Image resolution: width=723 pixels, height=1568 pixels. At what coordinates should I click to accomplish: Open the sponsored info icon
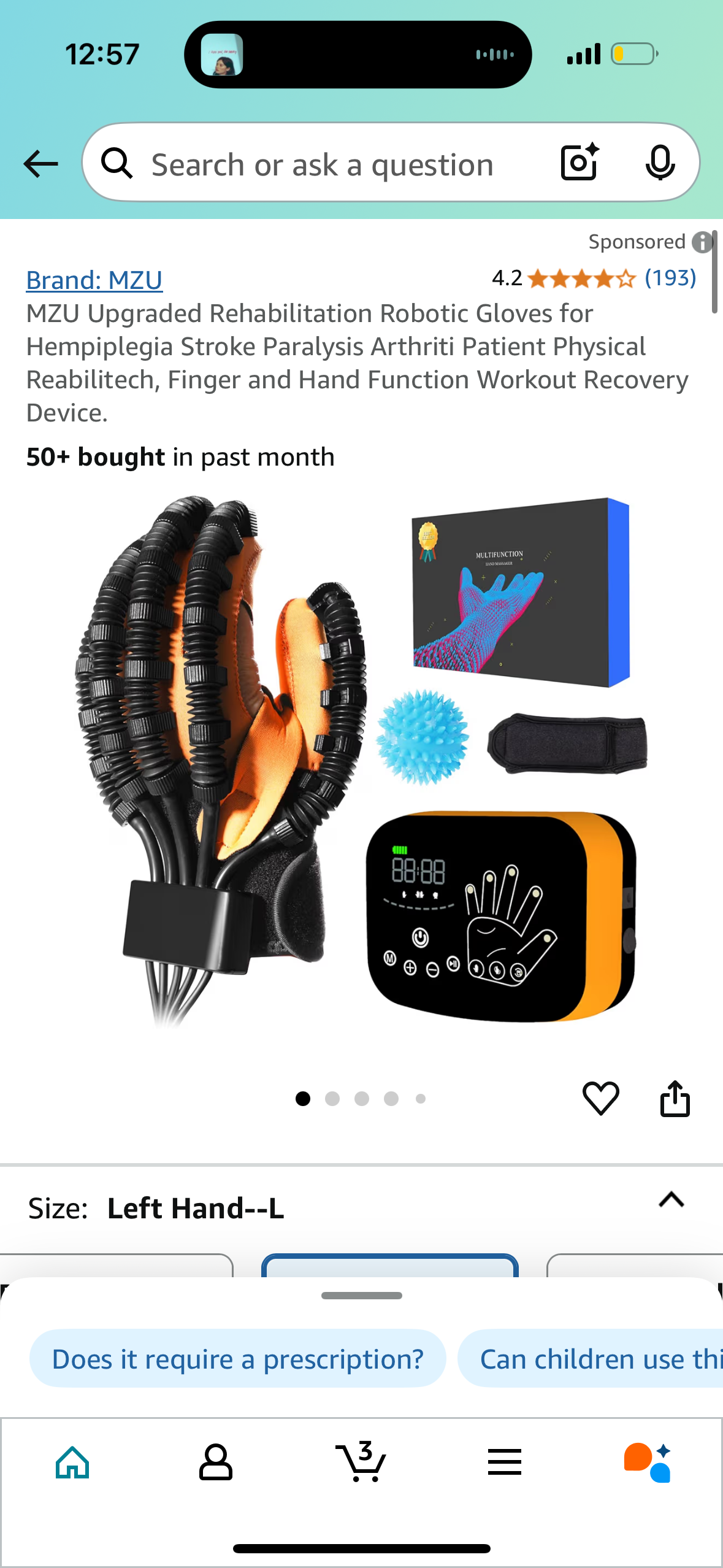[x=702, y=242]
